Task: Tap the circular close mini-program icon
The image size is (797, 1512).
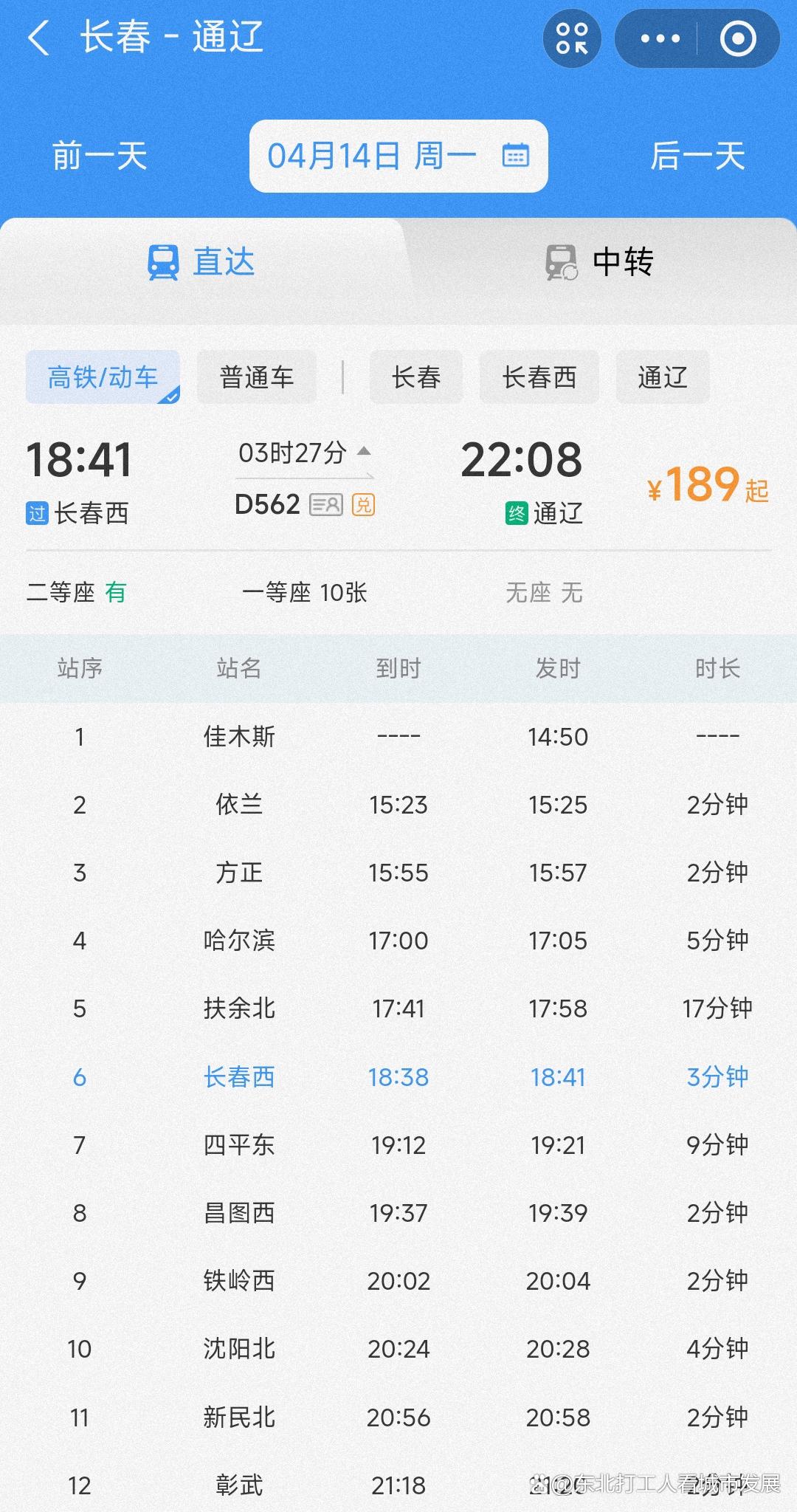Action: pyautogui.click(x=740, y=38)
